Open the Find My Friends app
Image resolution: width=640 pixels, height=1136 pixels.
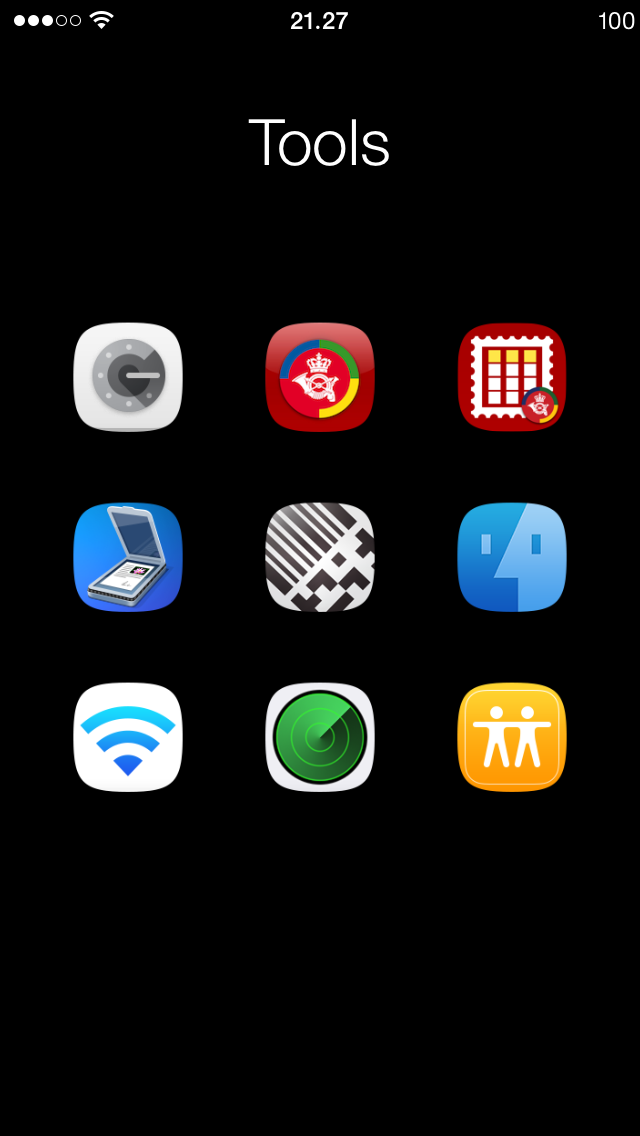coord(512,737)
